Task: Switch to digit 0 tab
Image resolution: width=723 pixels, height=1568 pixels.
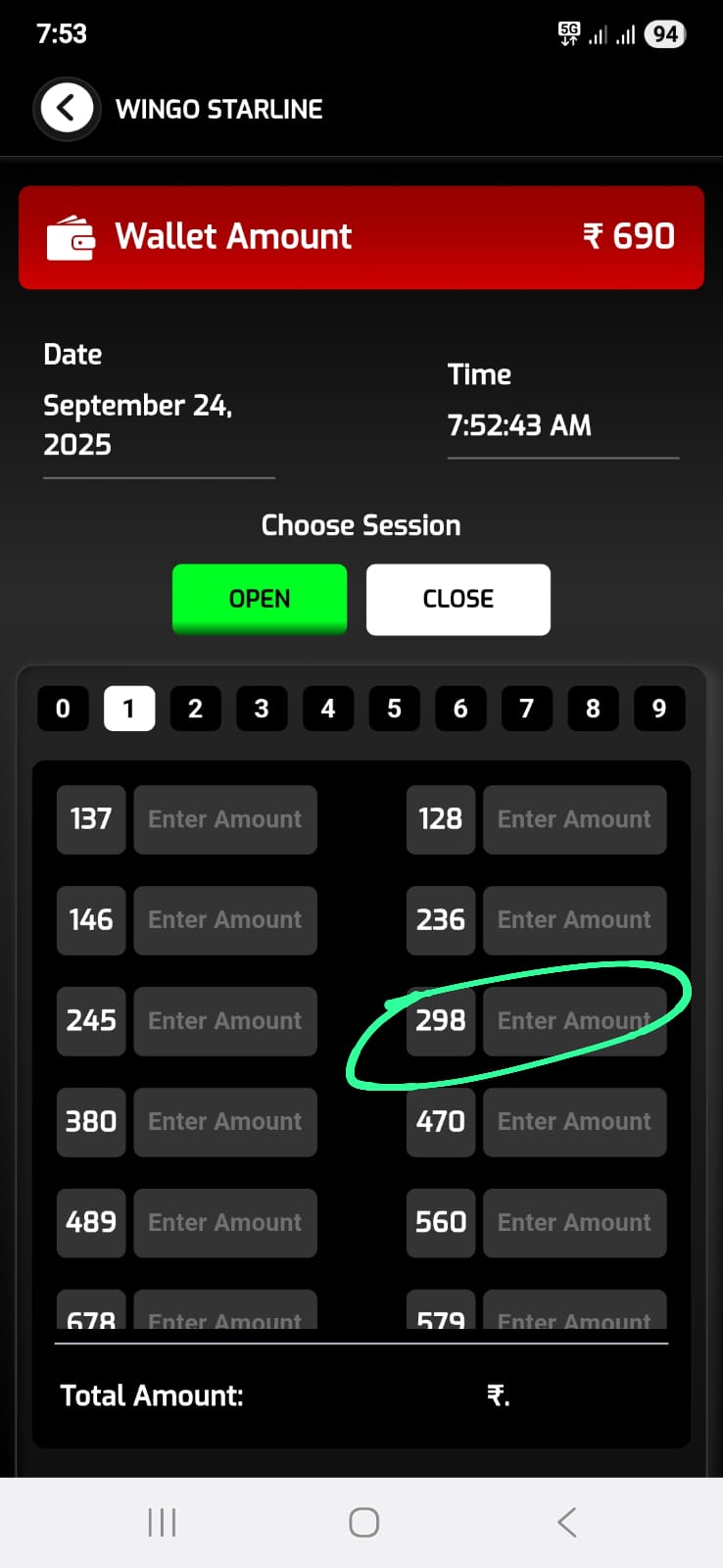Action: click(x=63, y=709)
